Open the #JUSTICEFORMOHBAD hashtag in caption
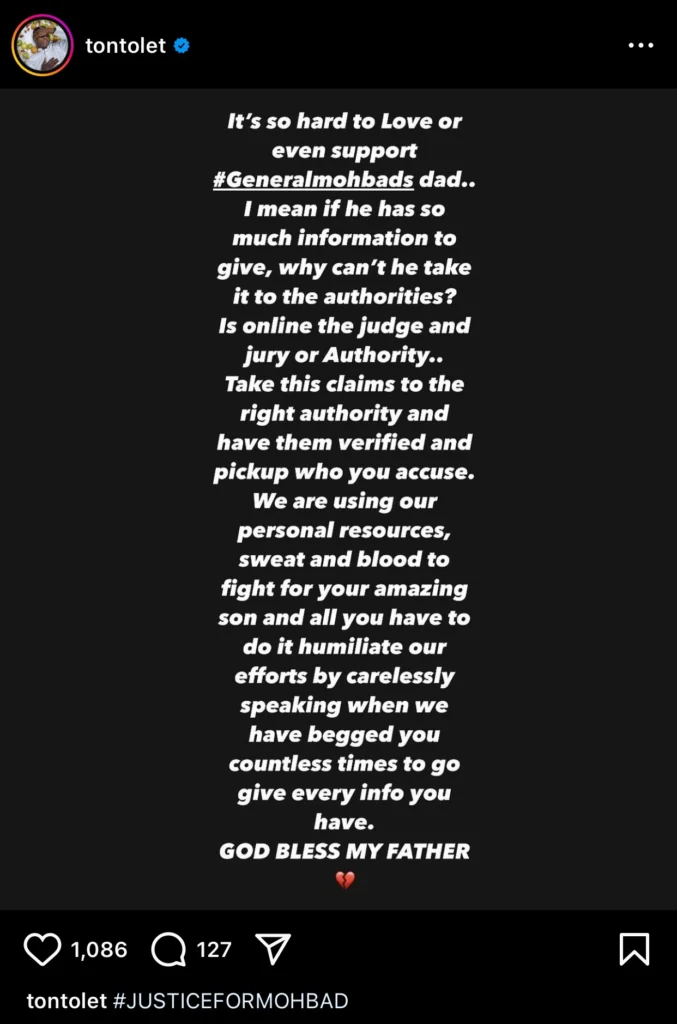The width and height of the screenshot is (677, 1024). pyautogui.click(x=230, y=1001)
